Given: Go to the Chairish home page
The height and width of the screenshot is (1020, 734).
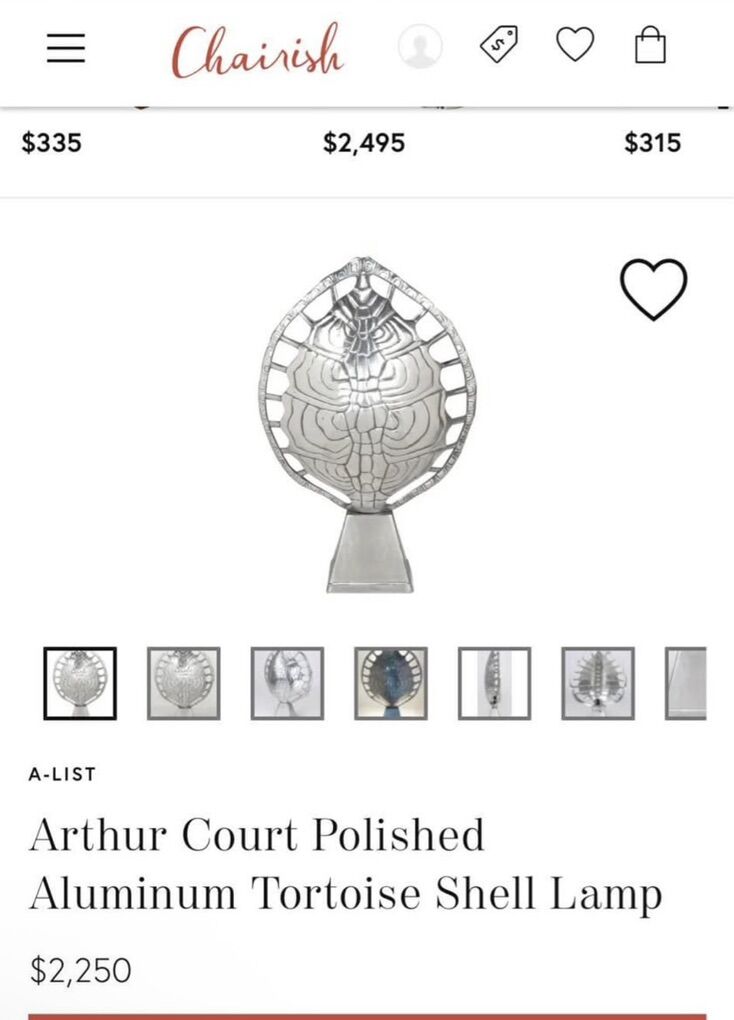Looking at the screenshot, I should pos(257,51).
